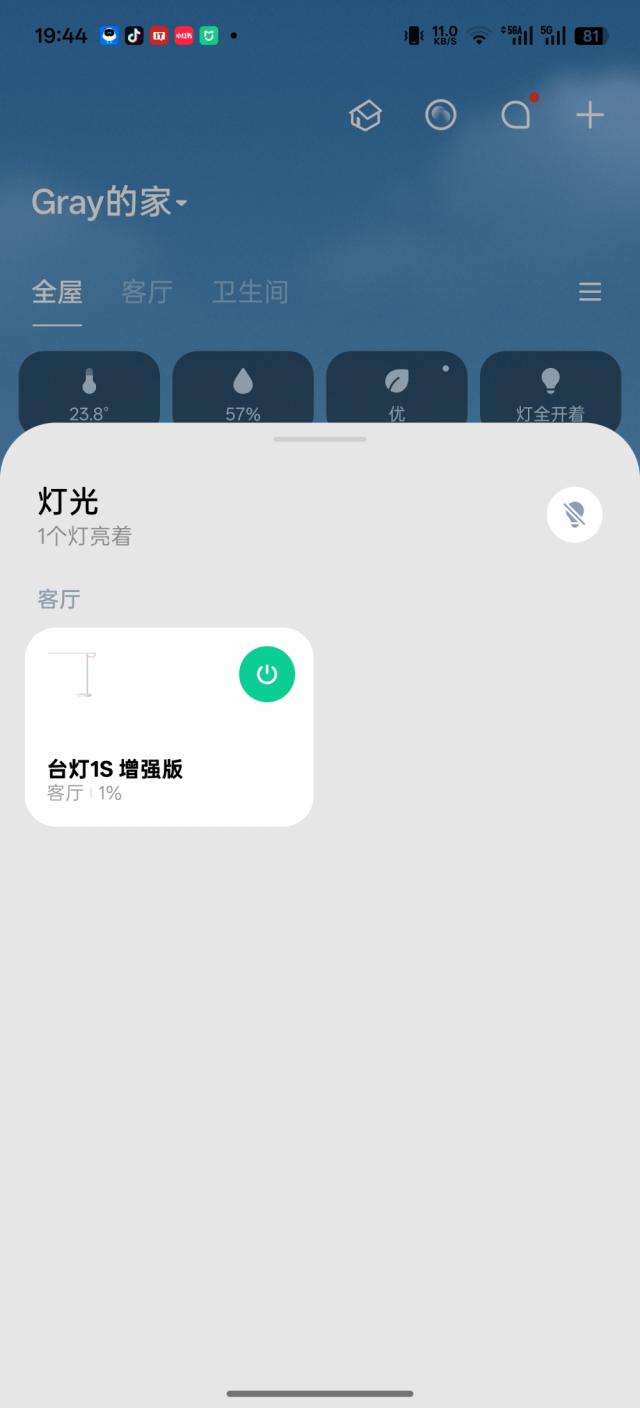This screenshot has width=640, height=1408.
Task: Tap the 57% humidity tile
Action: 243,390
